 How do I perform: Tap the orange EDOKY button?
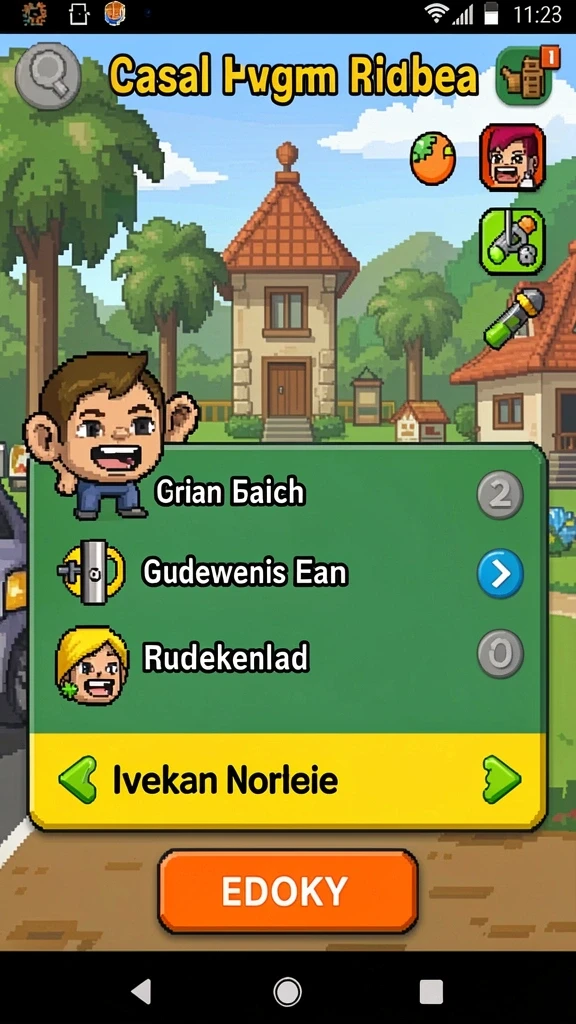288,891
